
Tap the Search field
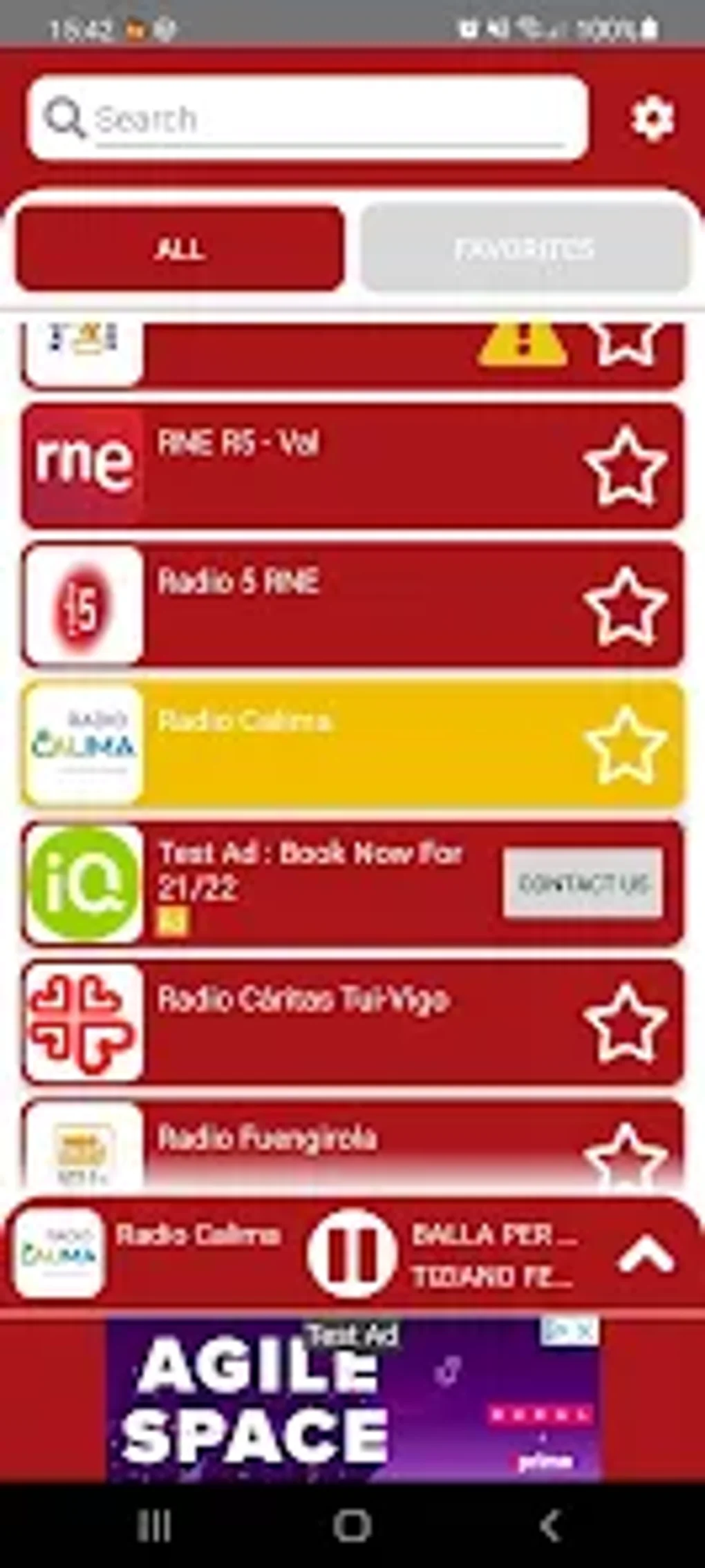point(308,119)
